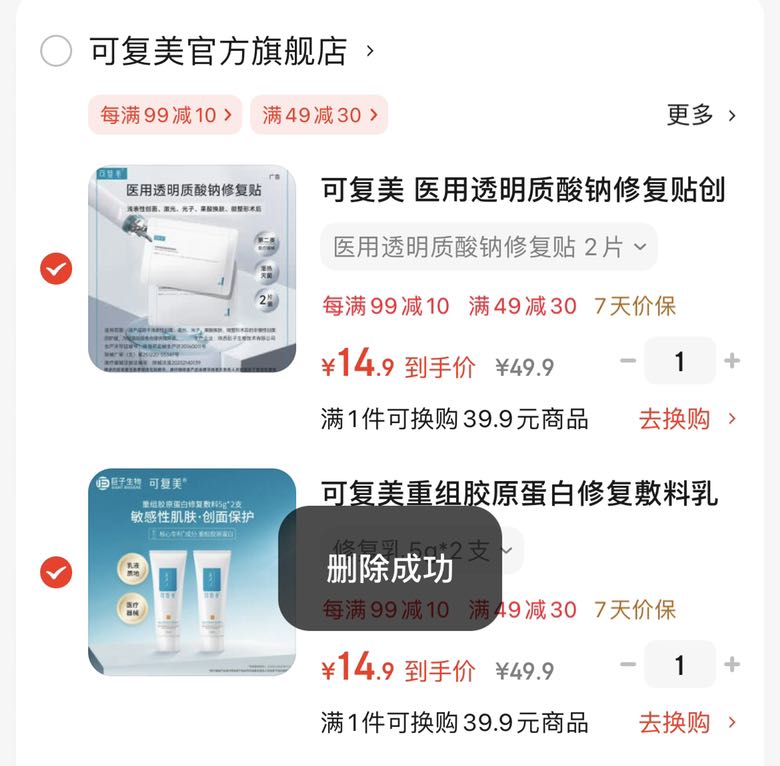
Task: Increase quantity of 医用透明质酸钠修复贴
Action: 732,361
